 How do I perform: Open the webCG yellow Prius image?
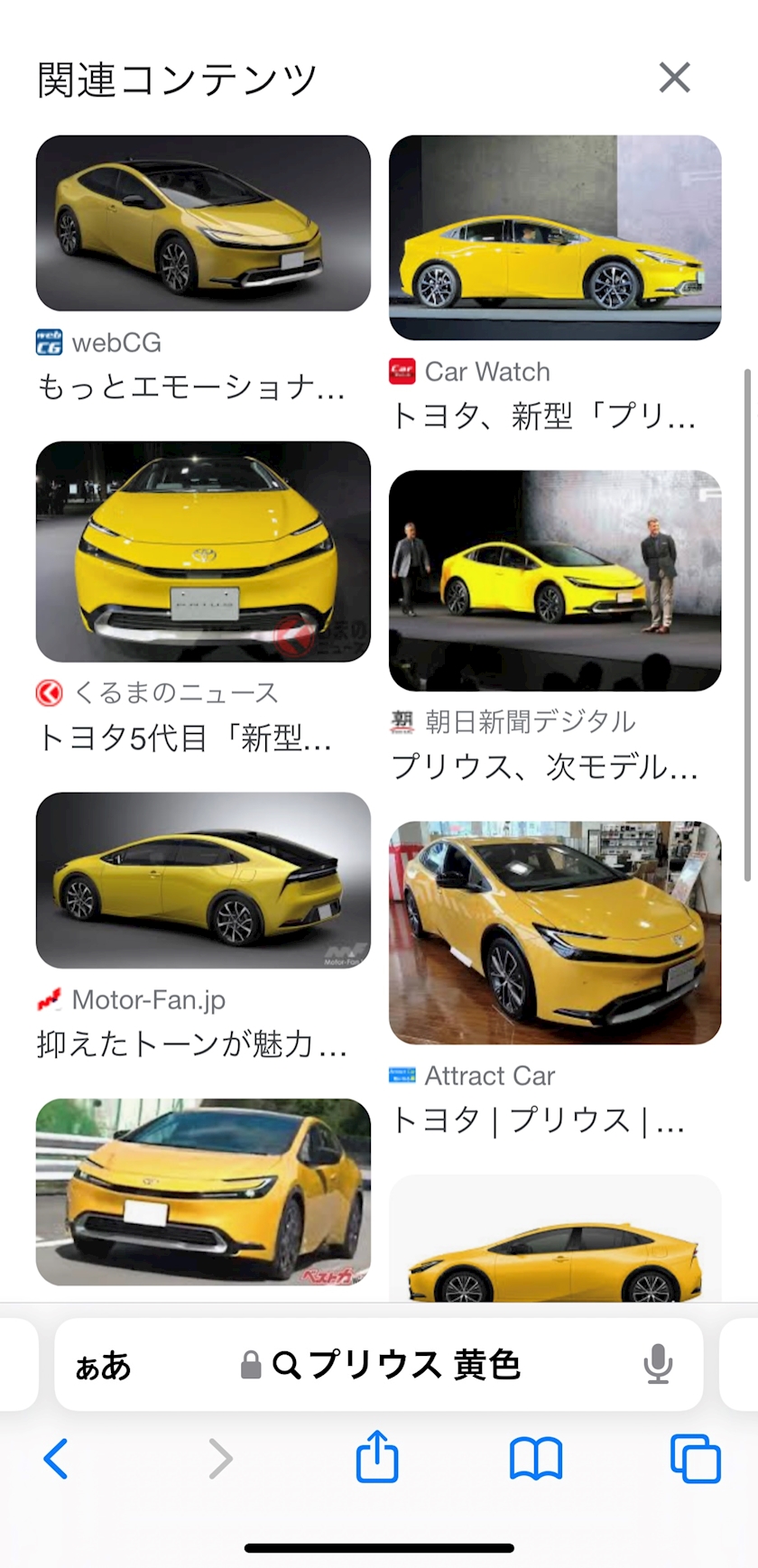point(203,223)
